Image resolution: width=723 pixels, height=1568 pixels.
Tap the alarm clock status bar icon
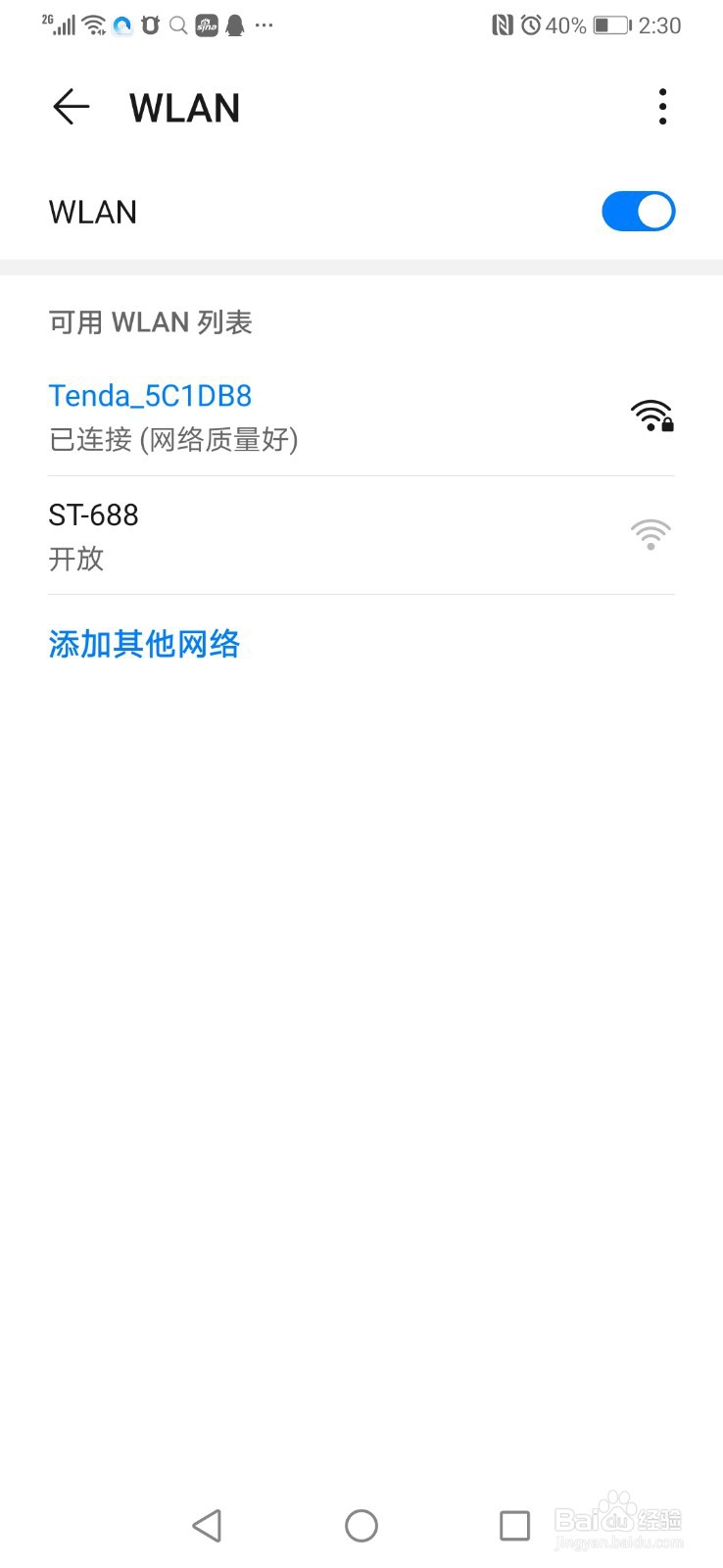pyautogui.click(x=530, y=25)
